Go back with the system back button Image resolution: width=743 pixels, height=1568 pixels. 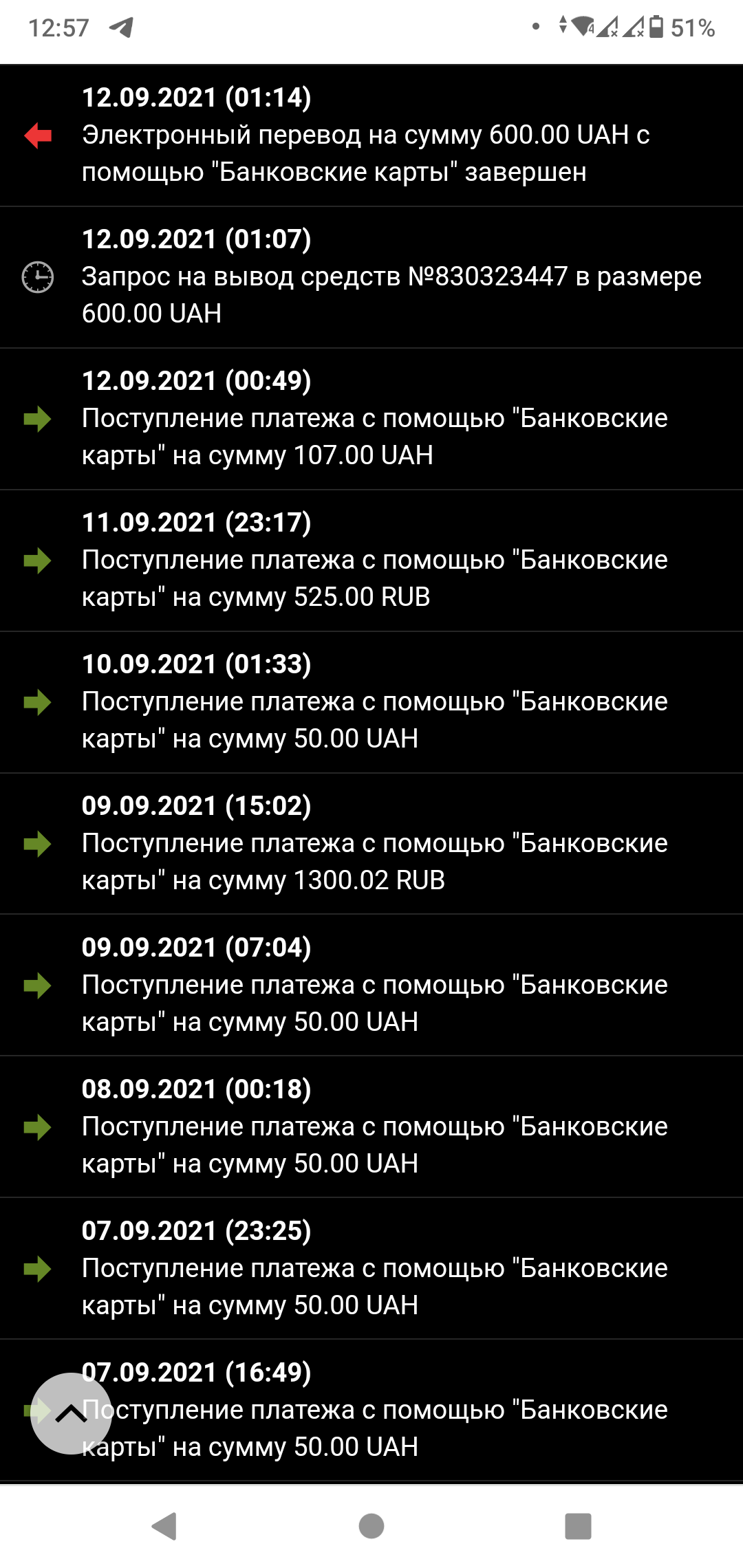tap(164, 1526)
